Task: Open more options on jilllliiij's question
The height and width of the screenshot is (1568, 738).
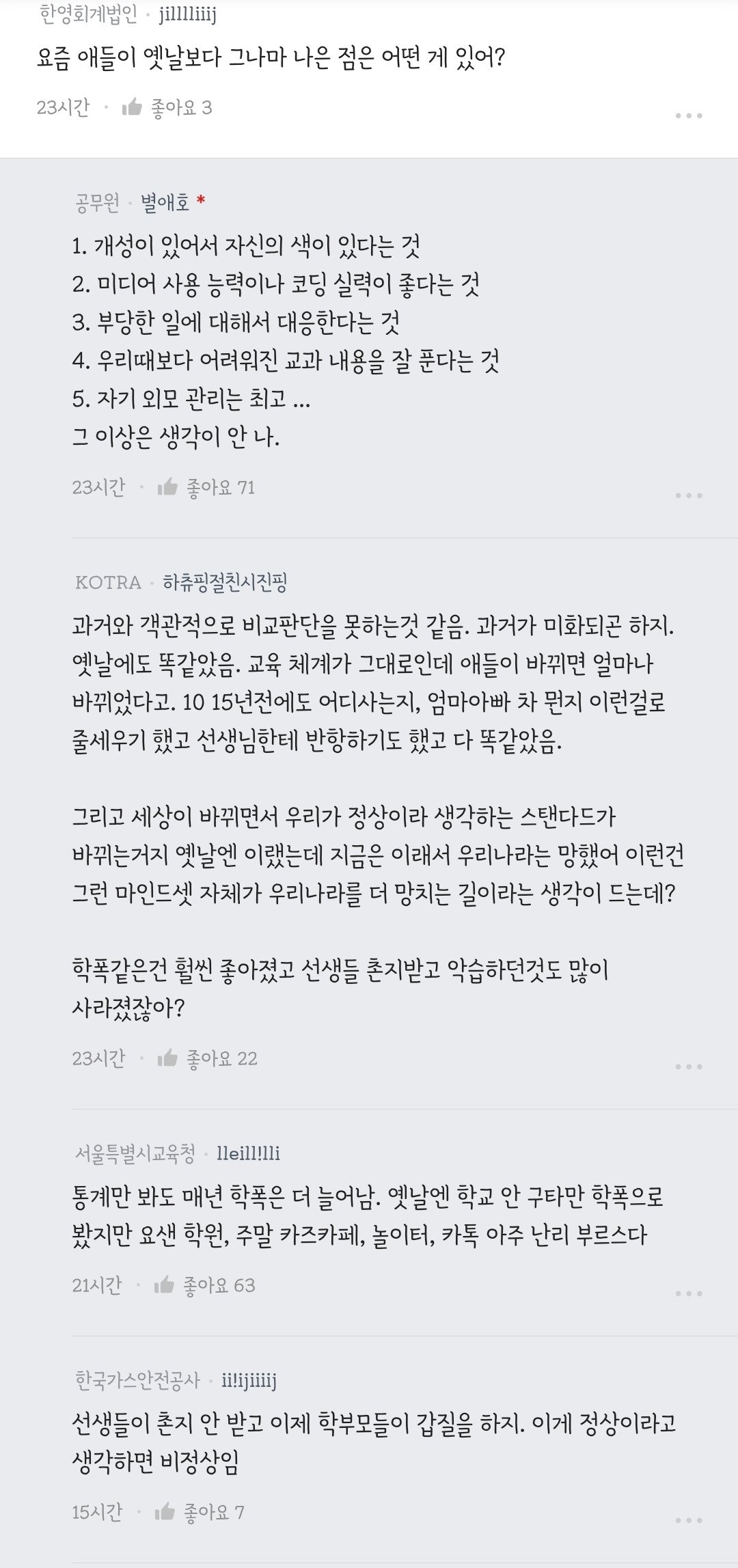Action: coord(688,115)
